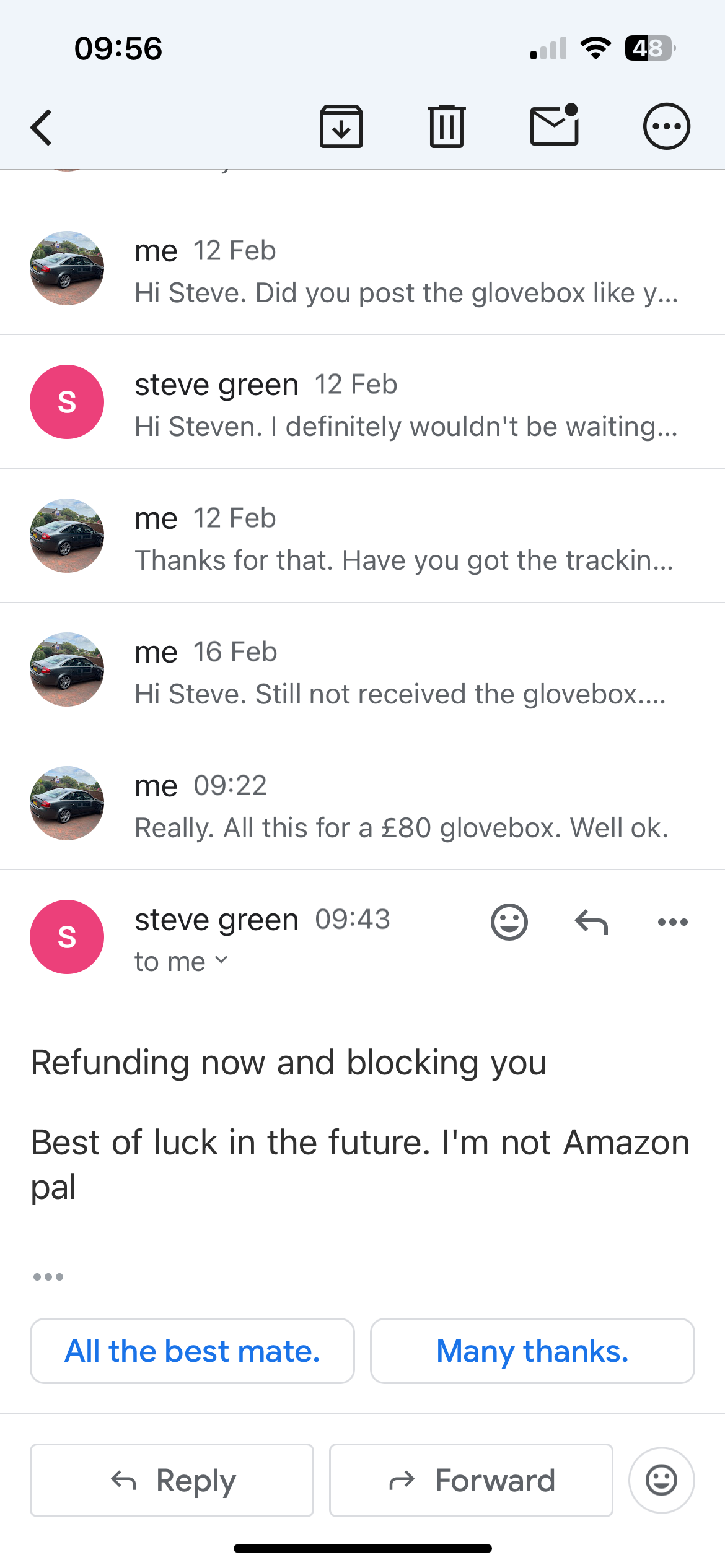
Task: Forward this email
Action: click(471, 1480)
